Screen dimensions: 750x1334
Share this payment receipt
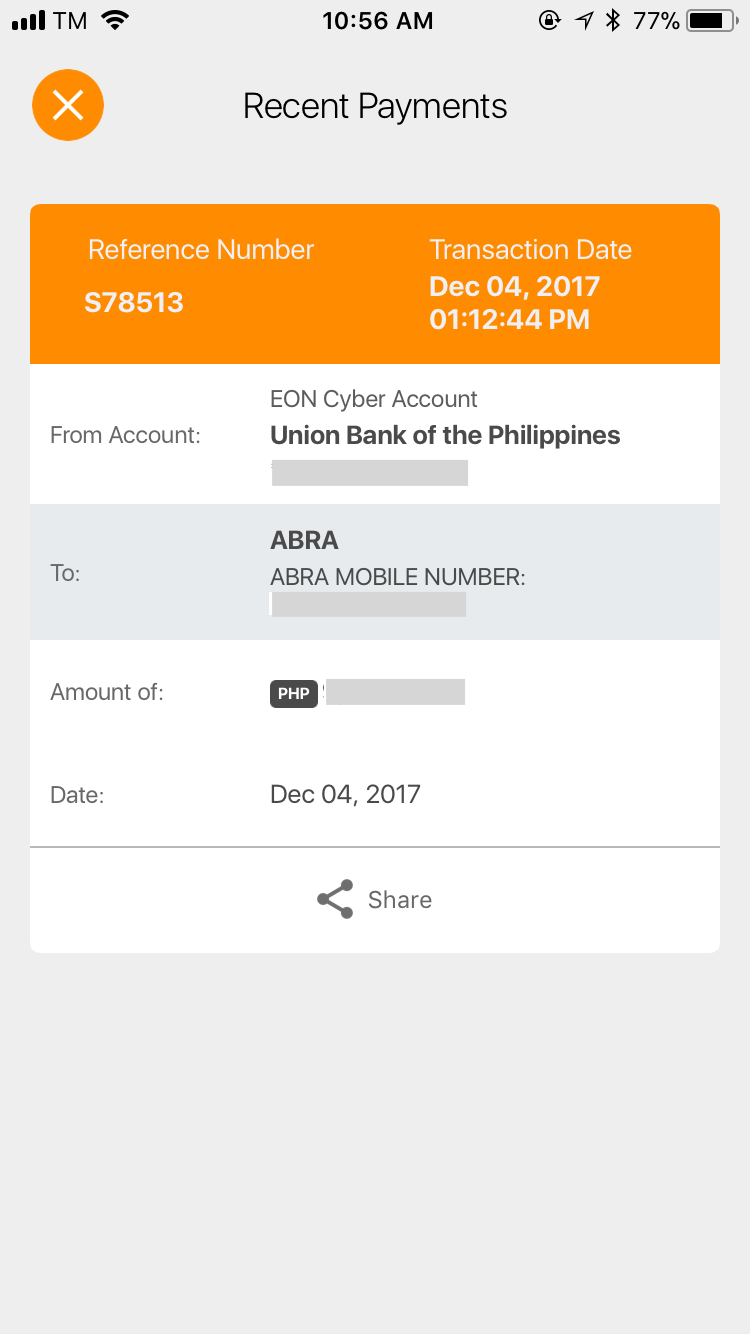point(375,899)
